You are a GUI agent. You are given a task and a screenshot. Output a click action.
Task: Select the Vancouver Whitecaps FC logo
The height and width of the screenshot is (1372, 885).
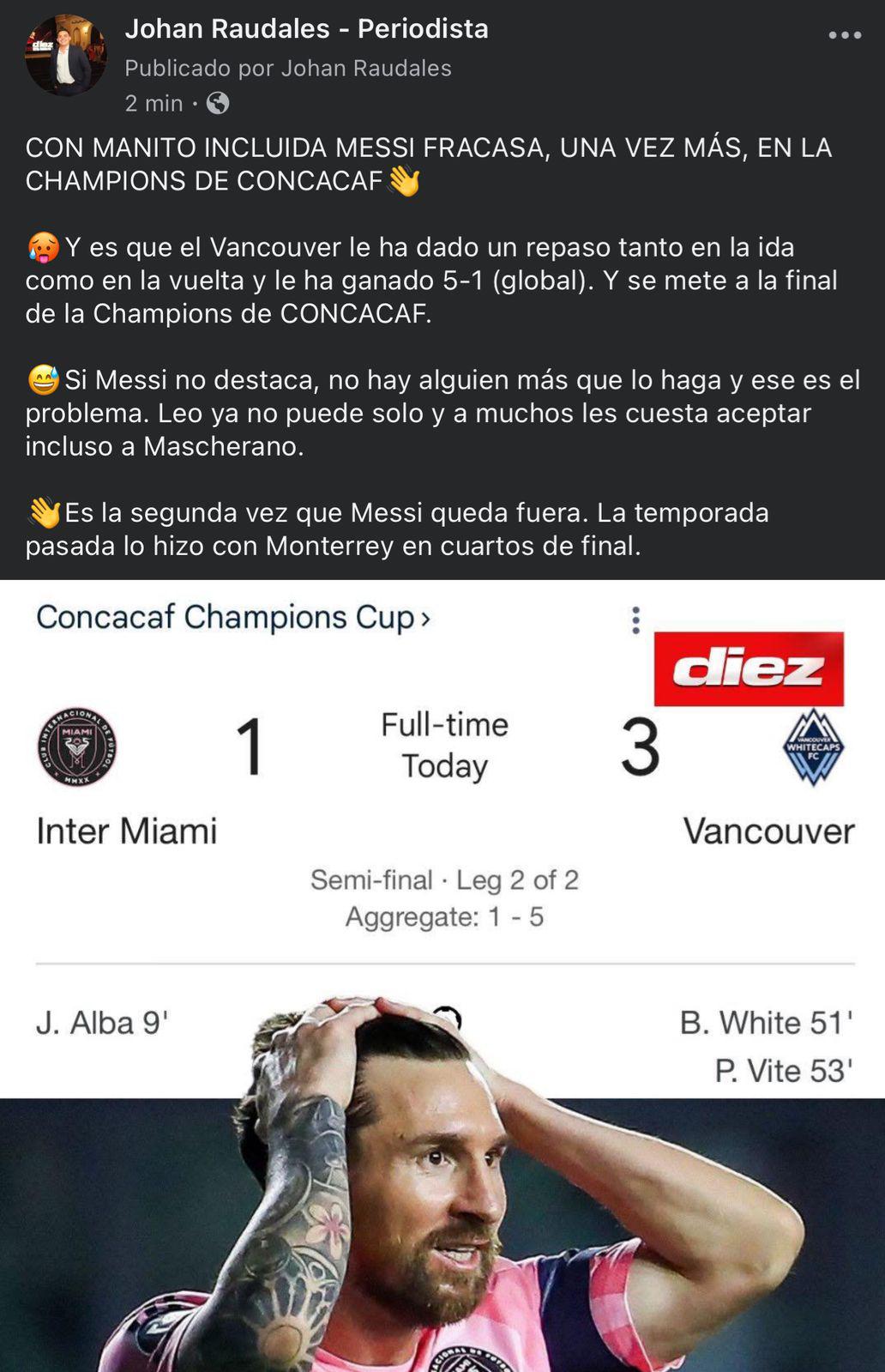point(815,748)
